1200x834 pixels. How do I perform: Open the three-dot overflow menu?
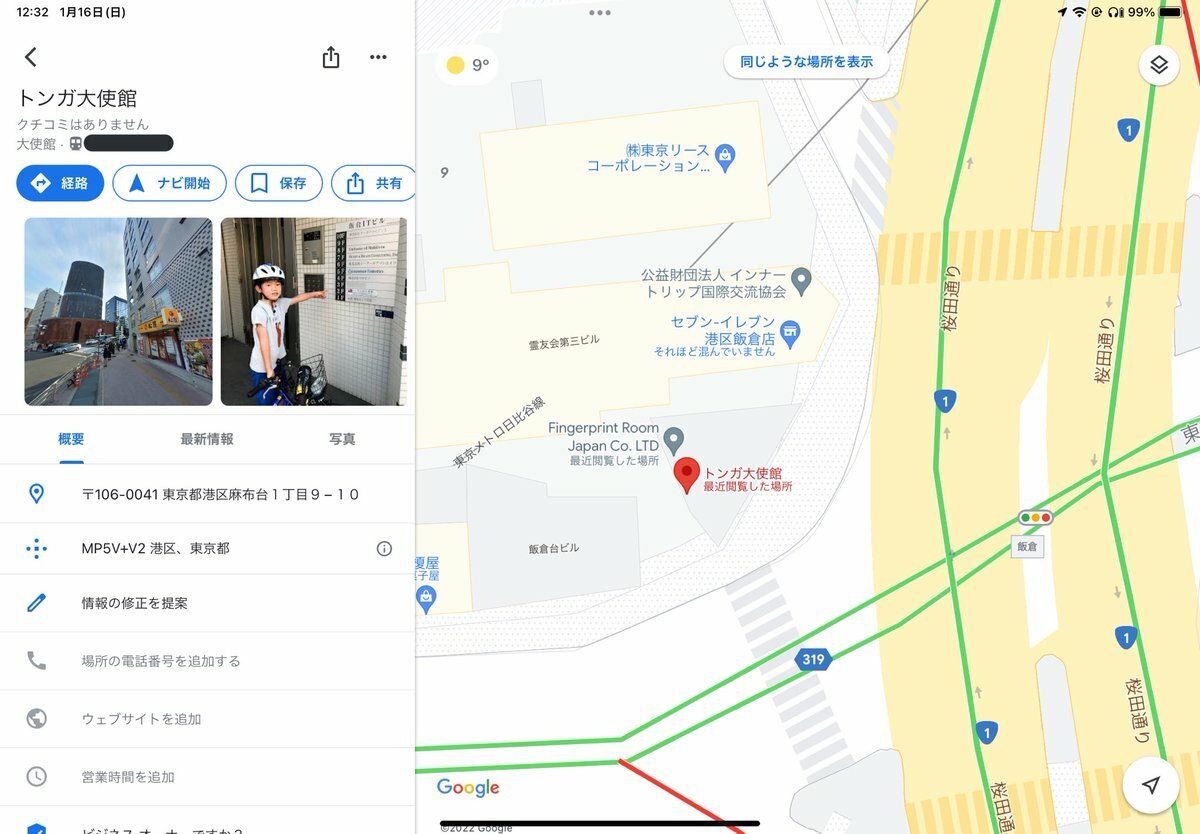click(x=378, y=57)
